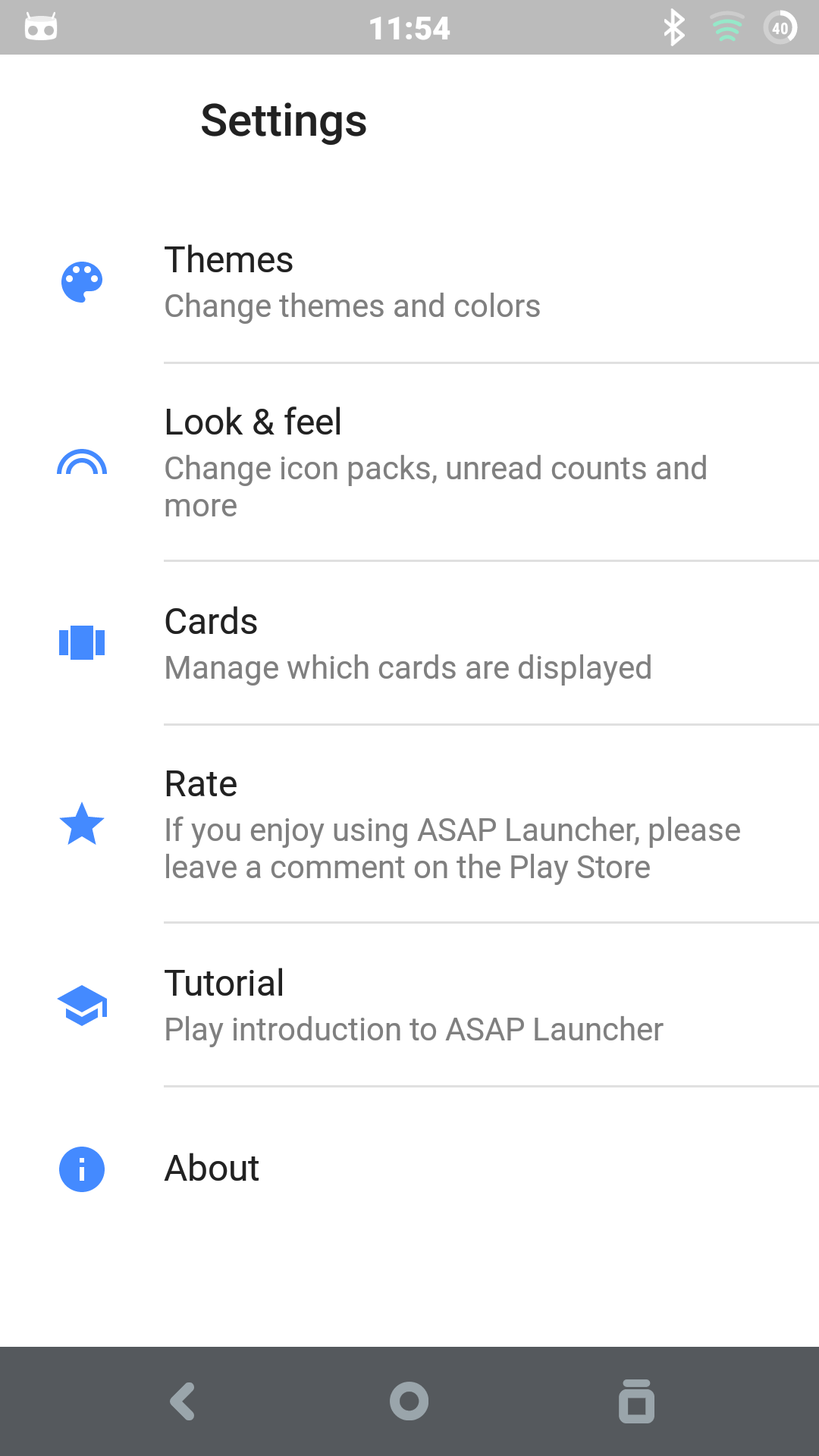819x1456 pixels.
Task: Open the Themes settings
Action: click(x=409, y=282)
